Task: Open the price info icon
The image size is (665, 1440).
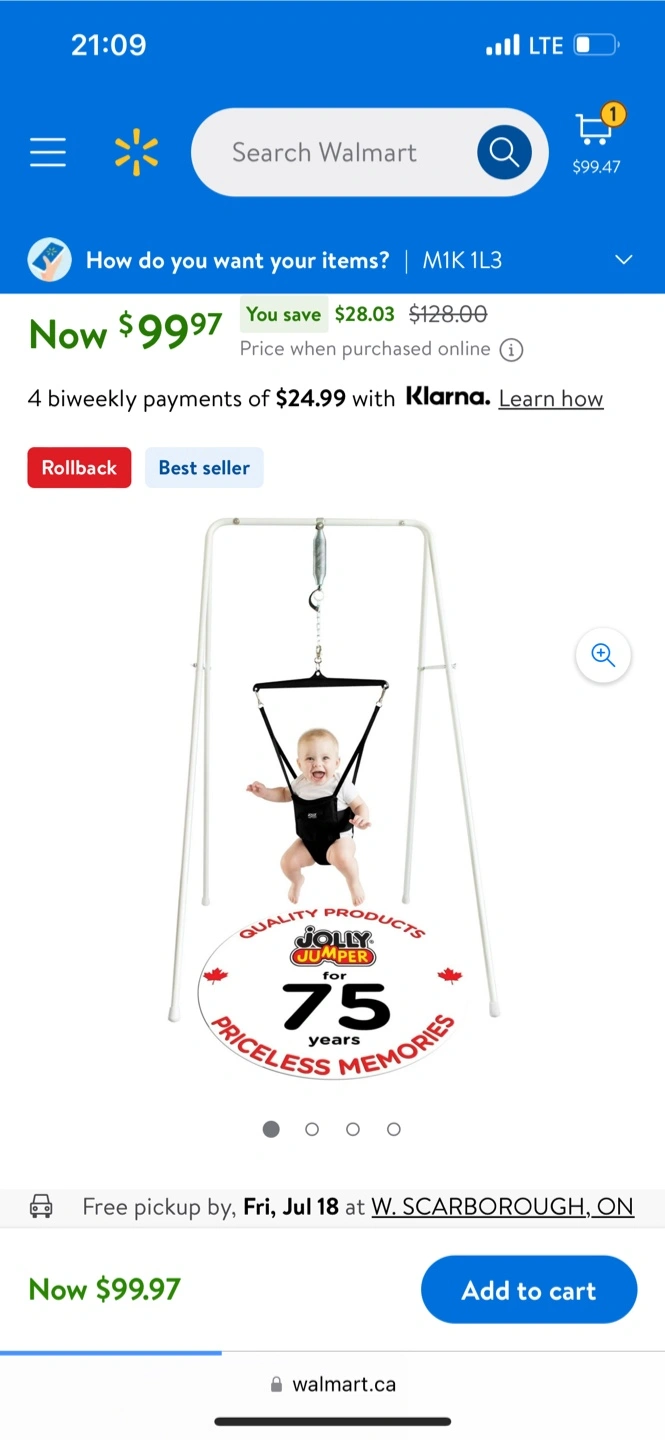Action: coord(511,350)
